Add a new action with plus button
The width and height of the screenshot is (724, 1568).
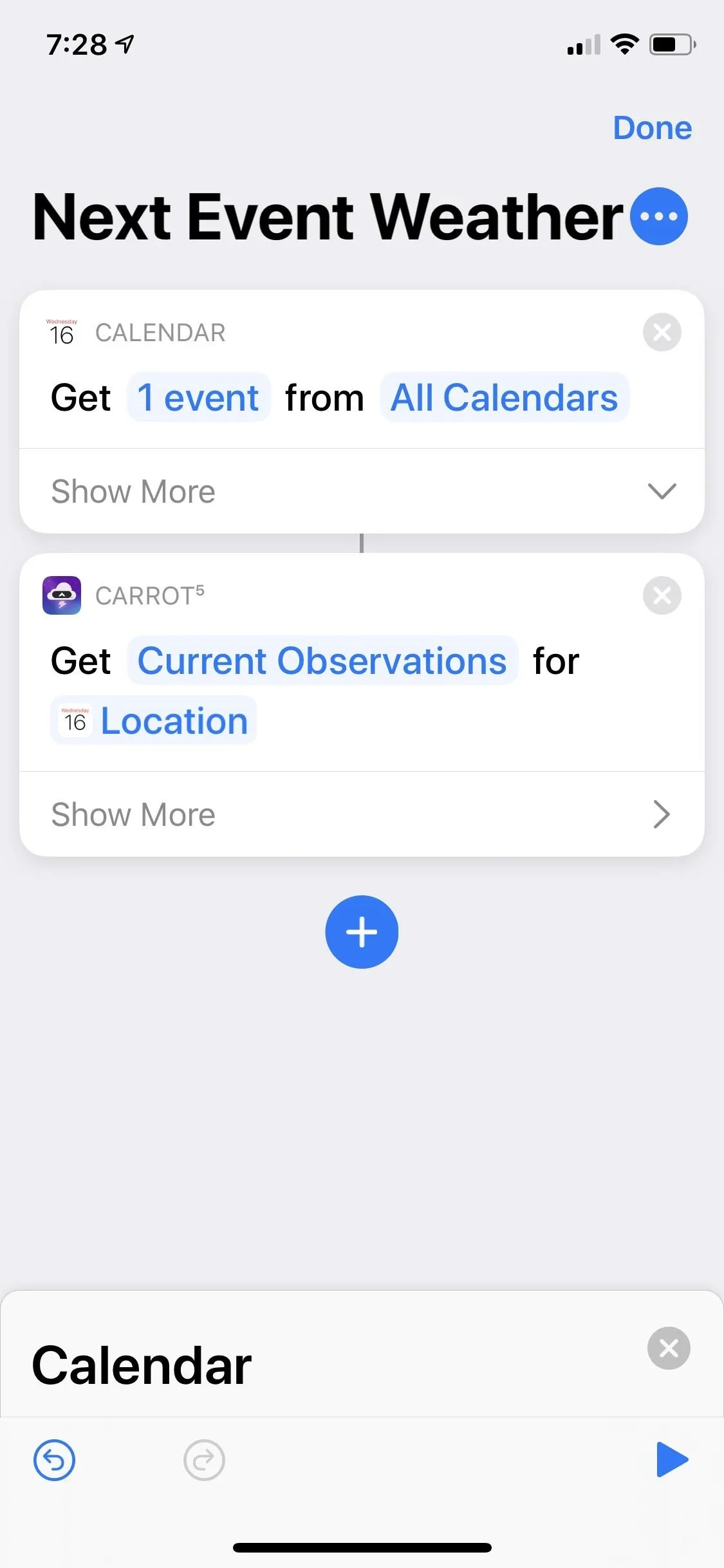point(362,932)
